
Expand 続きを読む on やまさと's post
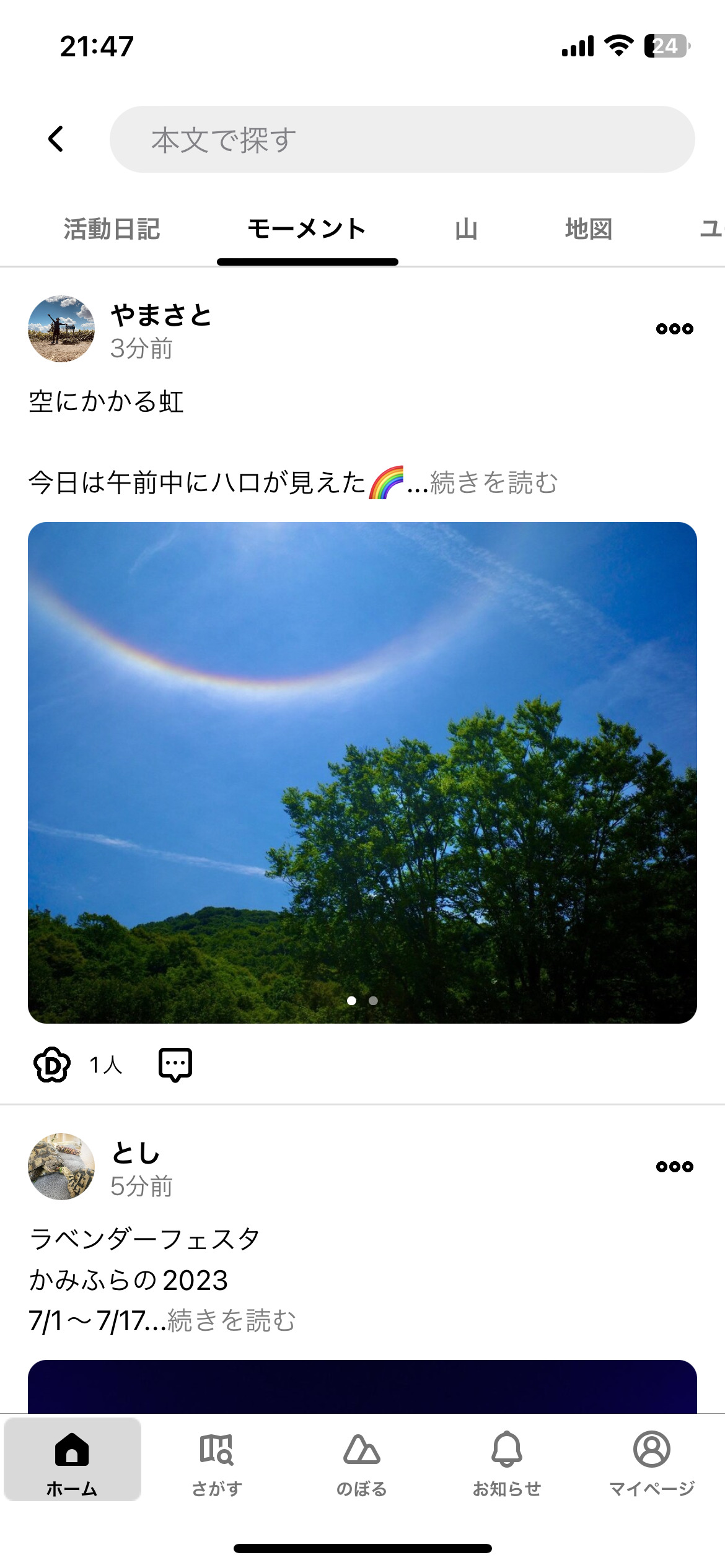coord(494,483)
